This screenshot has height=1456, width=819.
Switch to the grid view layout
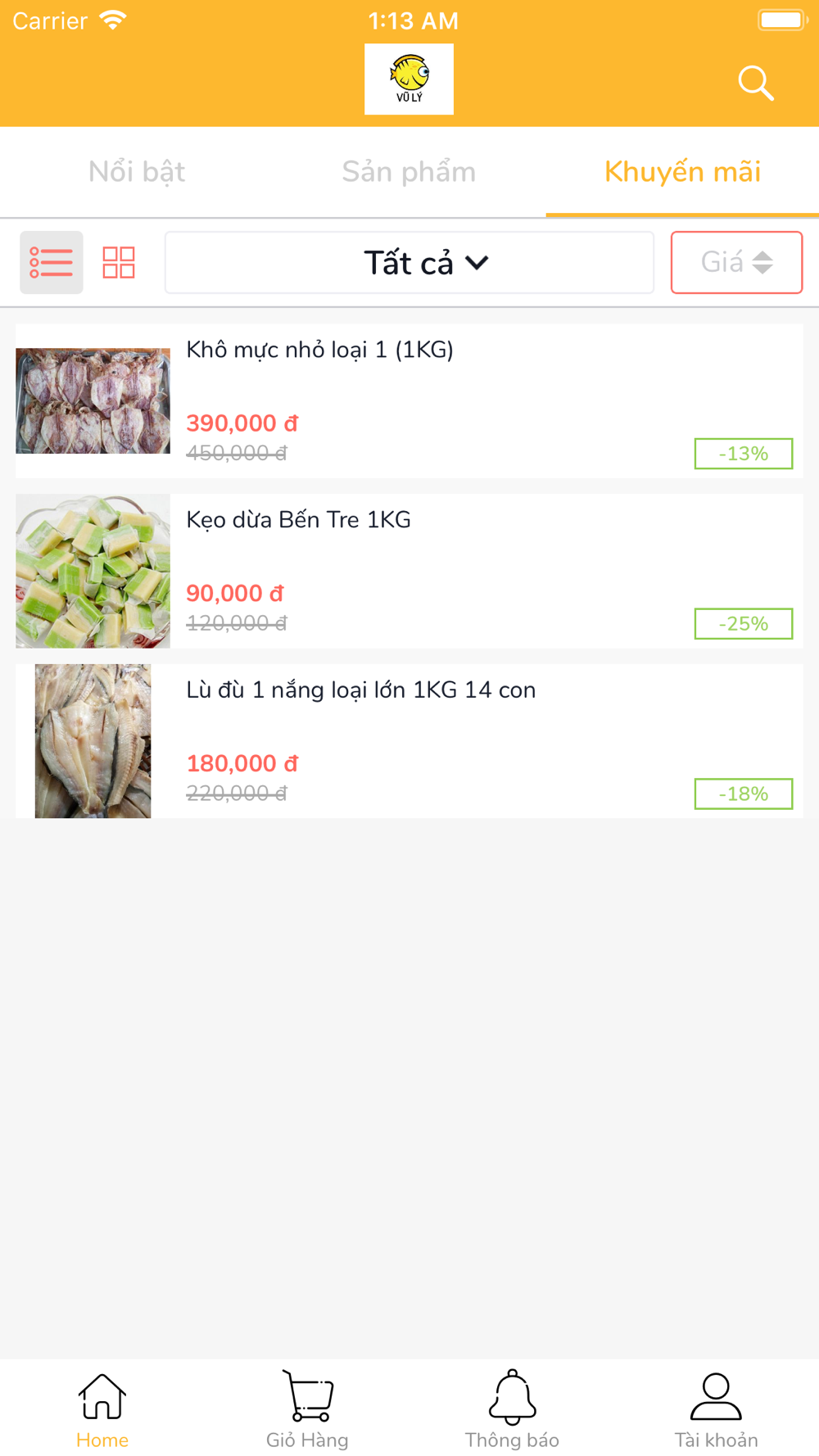tap(119, 263)
